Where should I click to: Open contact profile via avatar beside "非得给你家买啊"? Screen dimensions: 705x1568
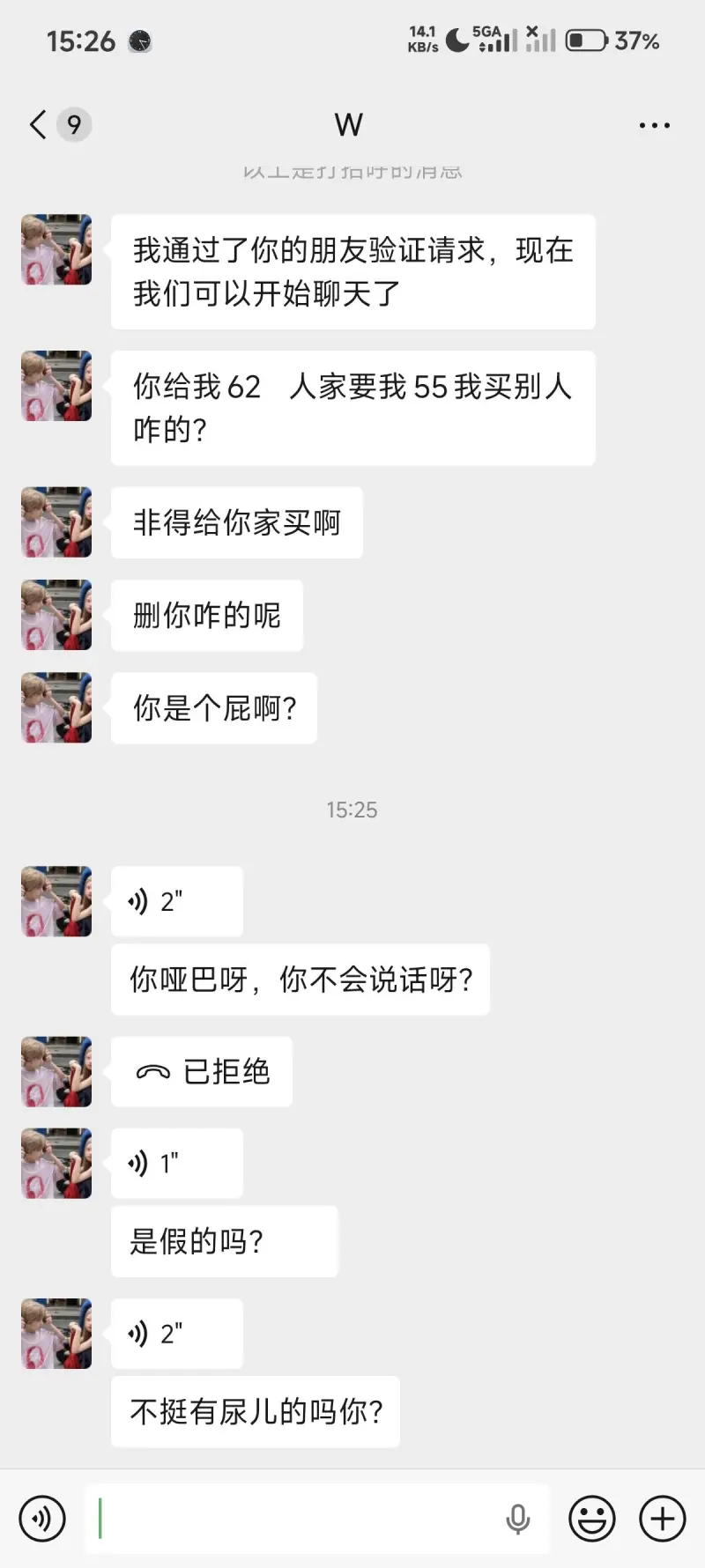(56, 522)
